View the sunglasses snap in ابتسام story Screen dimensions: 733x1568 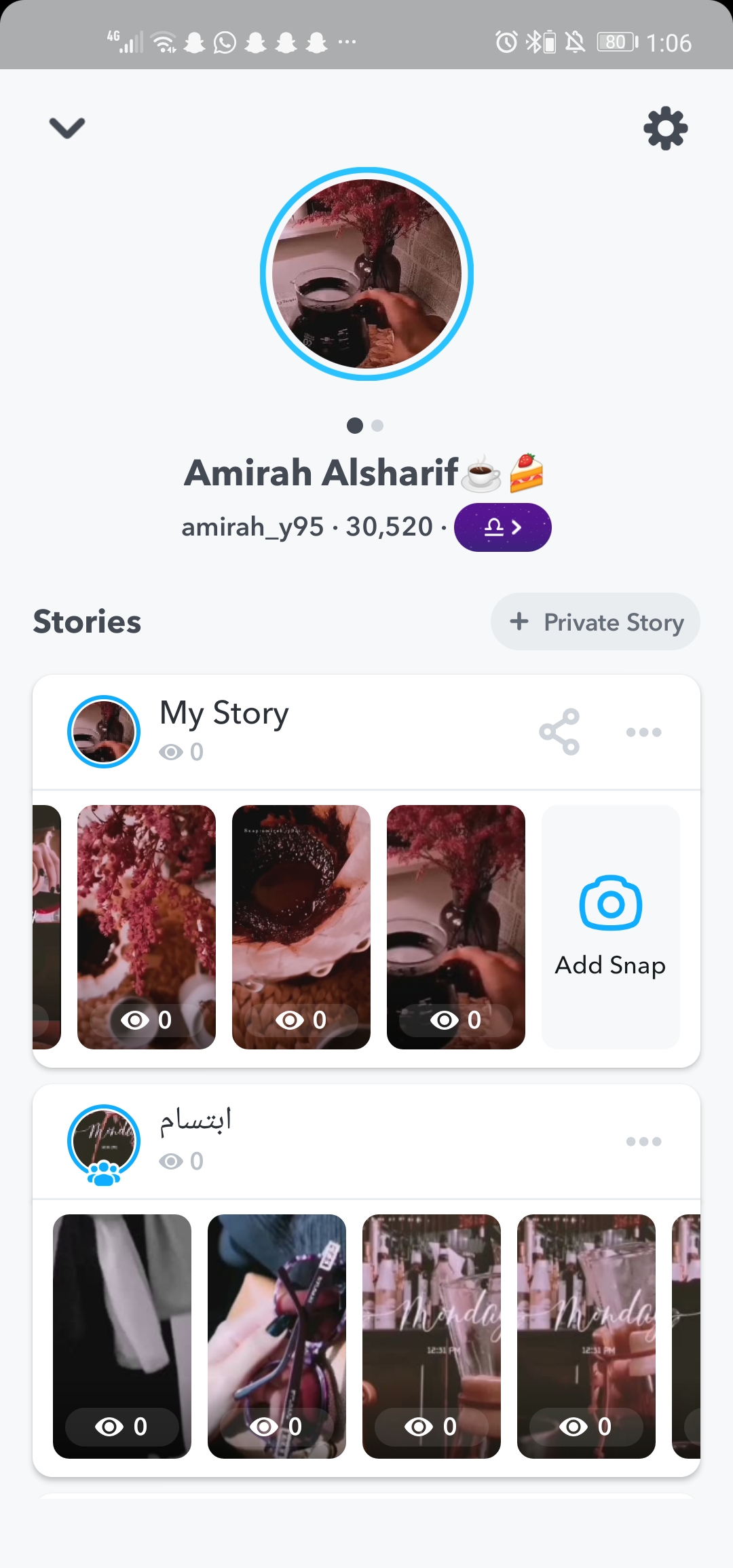[277, 1336]
